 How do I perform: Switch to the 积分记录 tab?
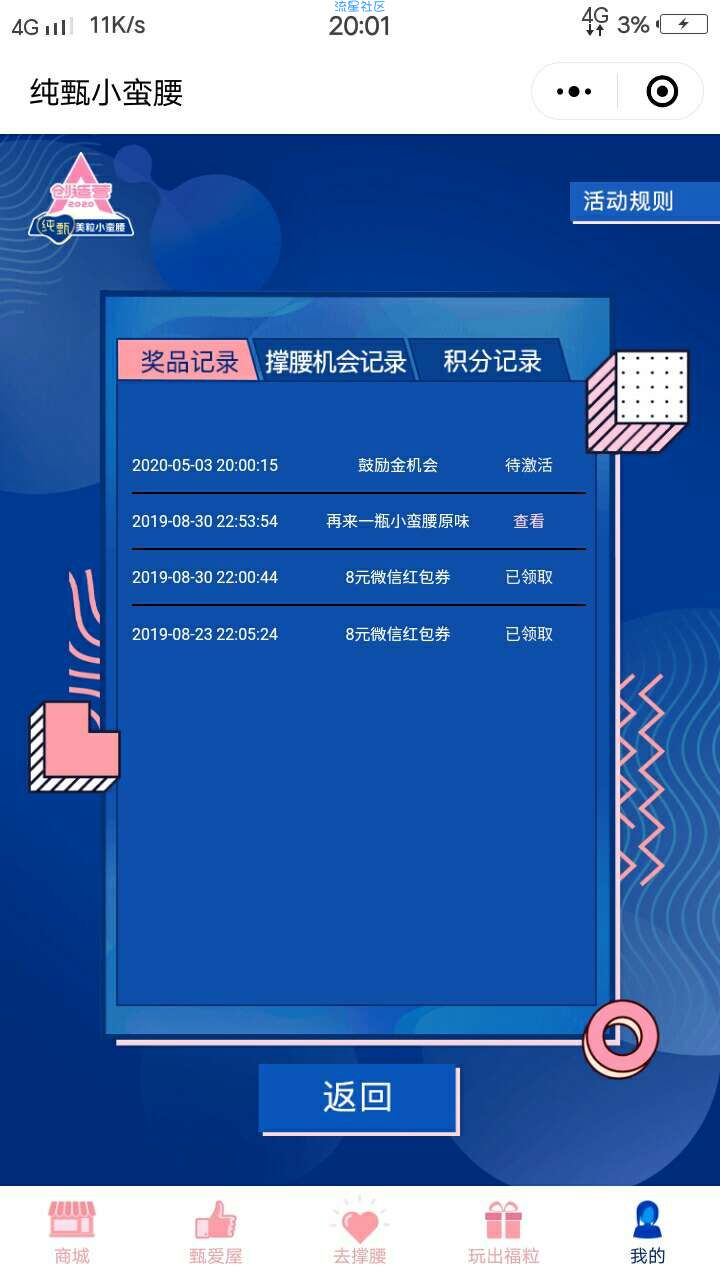[492, 361]
